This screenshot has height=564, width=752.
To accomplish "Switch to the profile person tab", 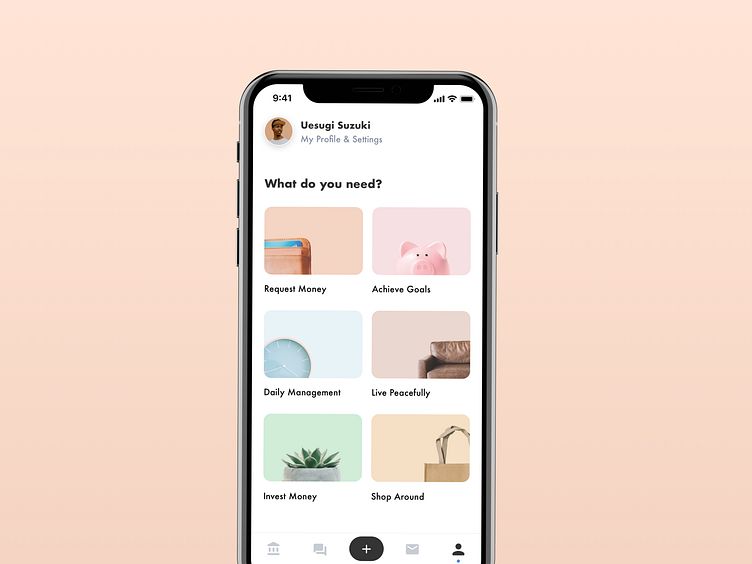I will pos(458,549).
